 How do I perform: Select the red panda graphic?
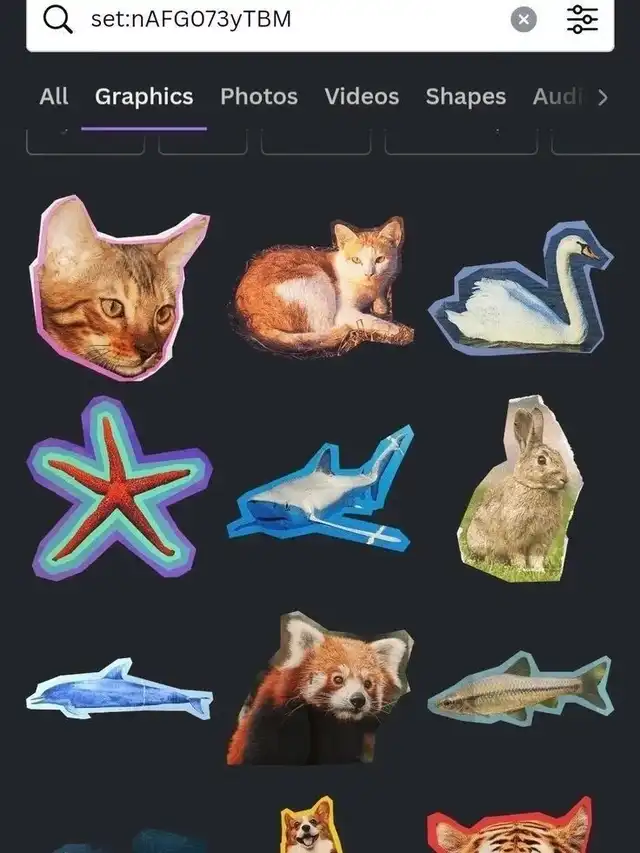pos(320,689)
